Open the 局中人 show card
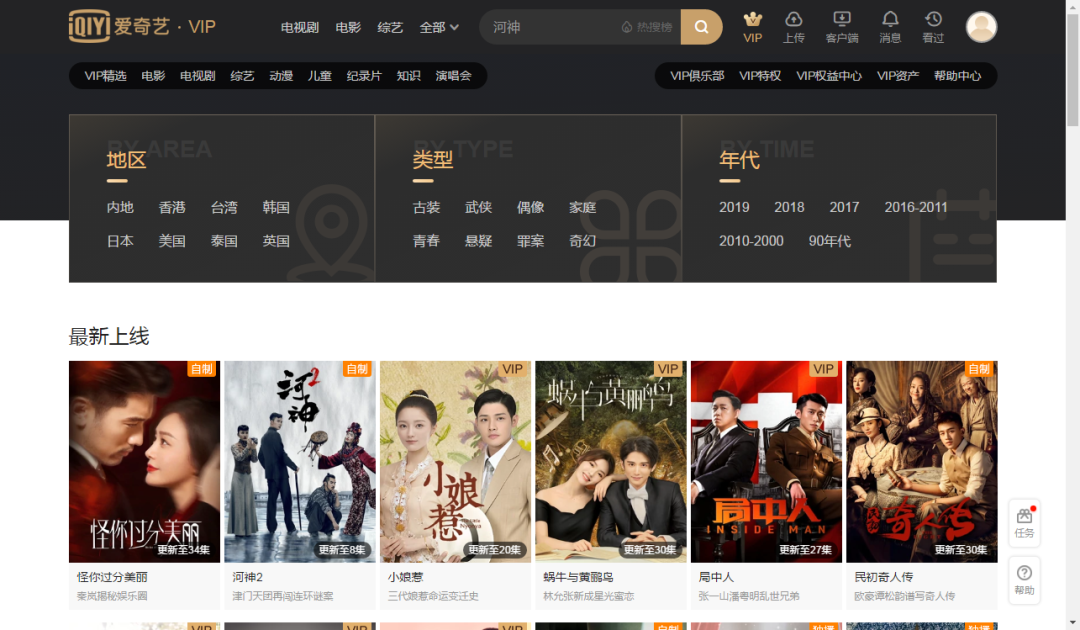The width and height of the screenshot is (1080, 630). click(x=766, y=461)
